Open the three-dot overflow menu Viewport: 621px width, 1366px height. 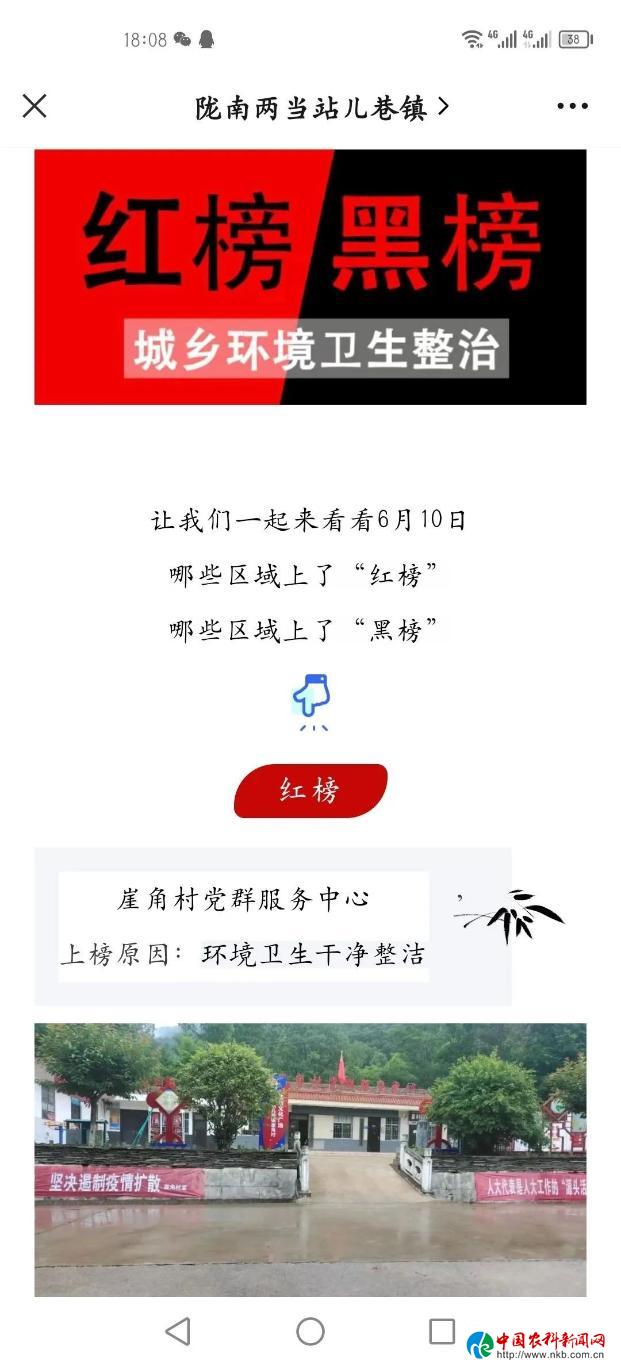(572, 106)
